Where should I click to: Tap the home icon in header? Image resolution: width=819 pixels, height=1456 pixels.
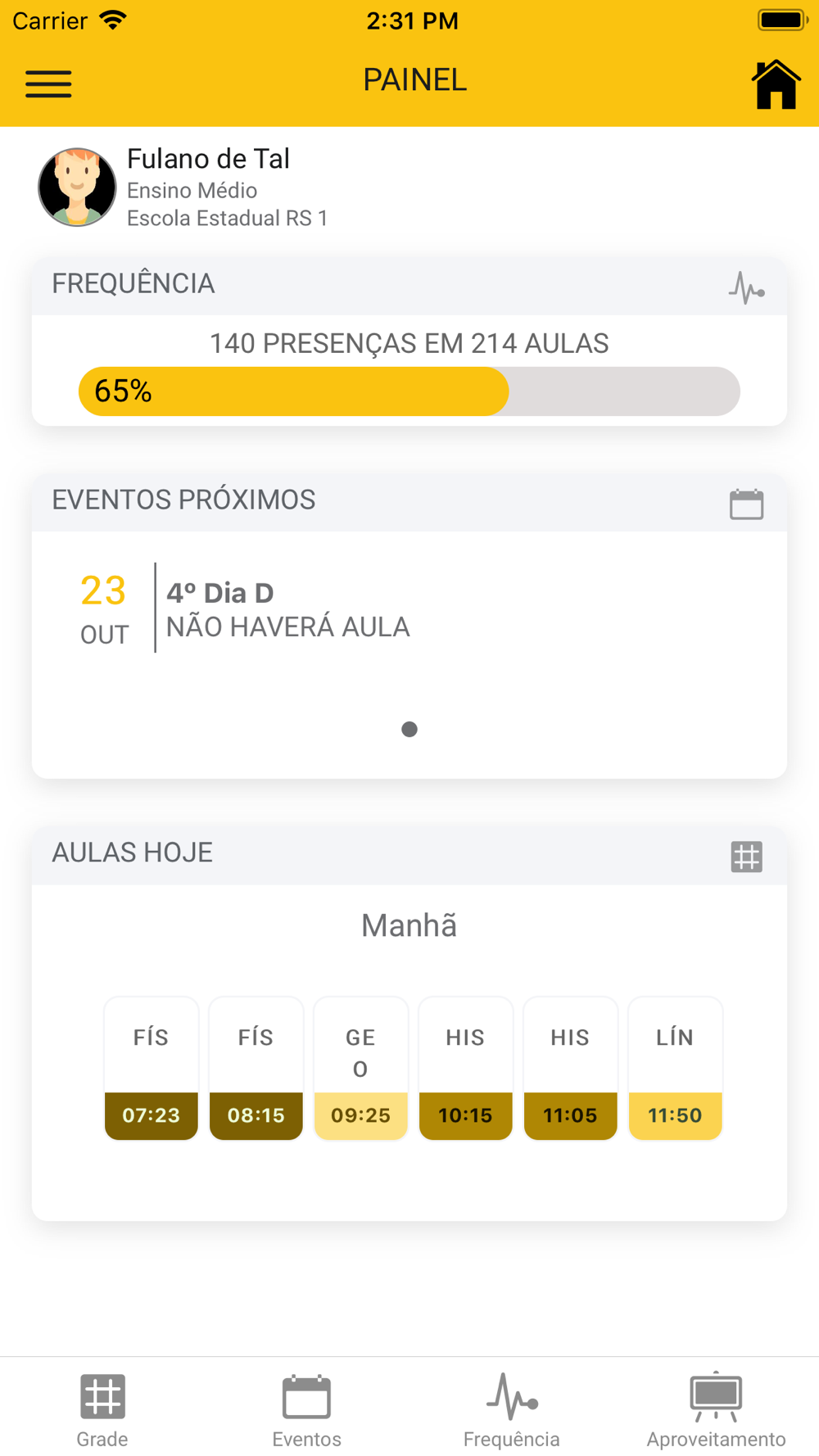point(776,84)
